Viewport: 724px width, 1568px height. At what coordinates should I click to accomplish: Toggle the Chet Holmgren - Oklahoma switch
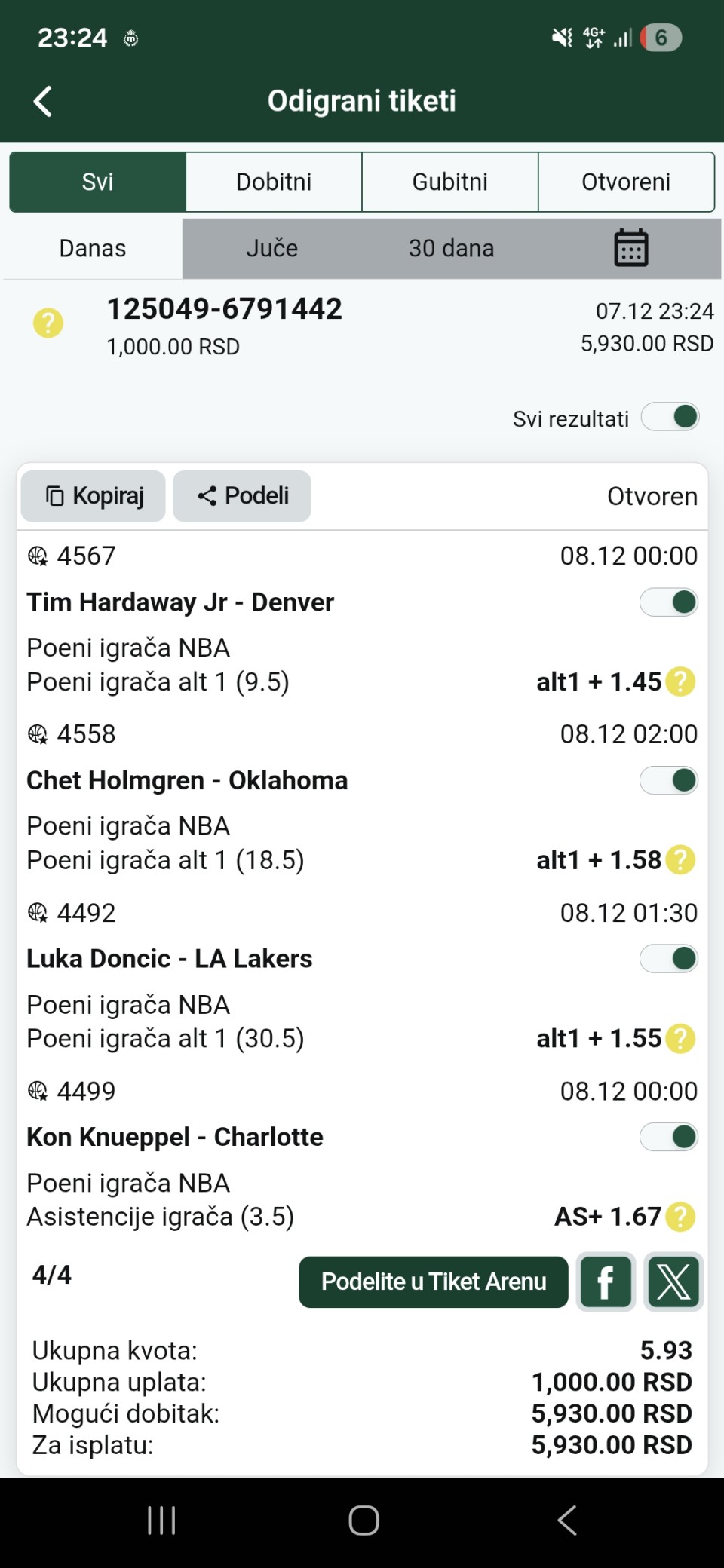[x=669, y=781]
